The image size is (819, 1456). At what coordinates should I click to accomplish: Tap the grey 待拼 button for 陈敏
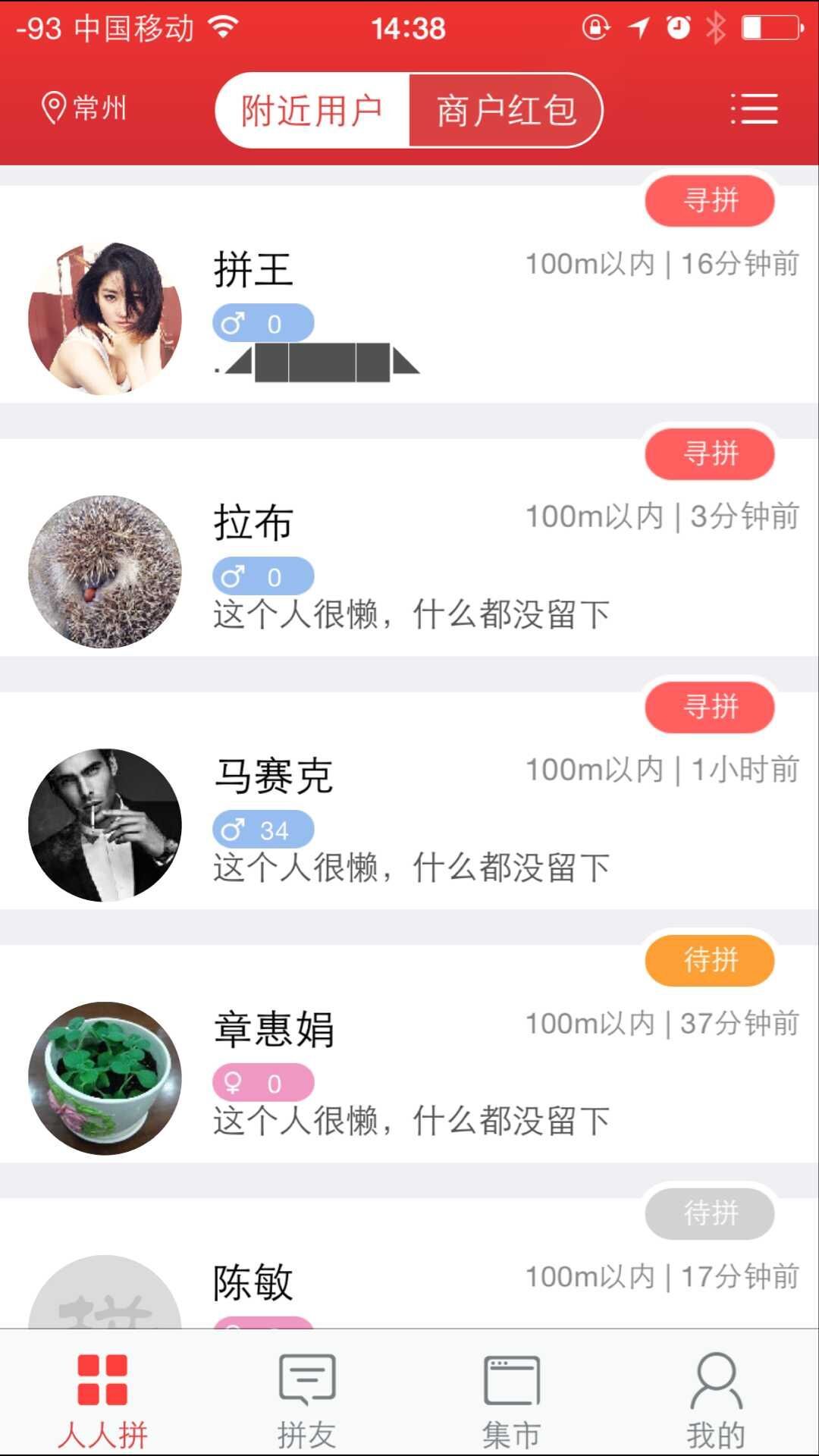point(710,1214)
